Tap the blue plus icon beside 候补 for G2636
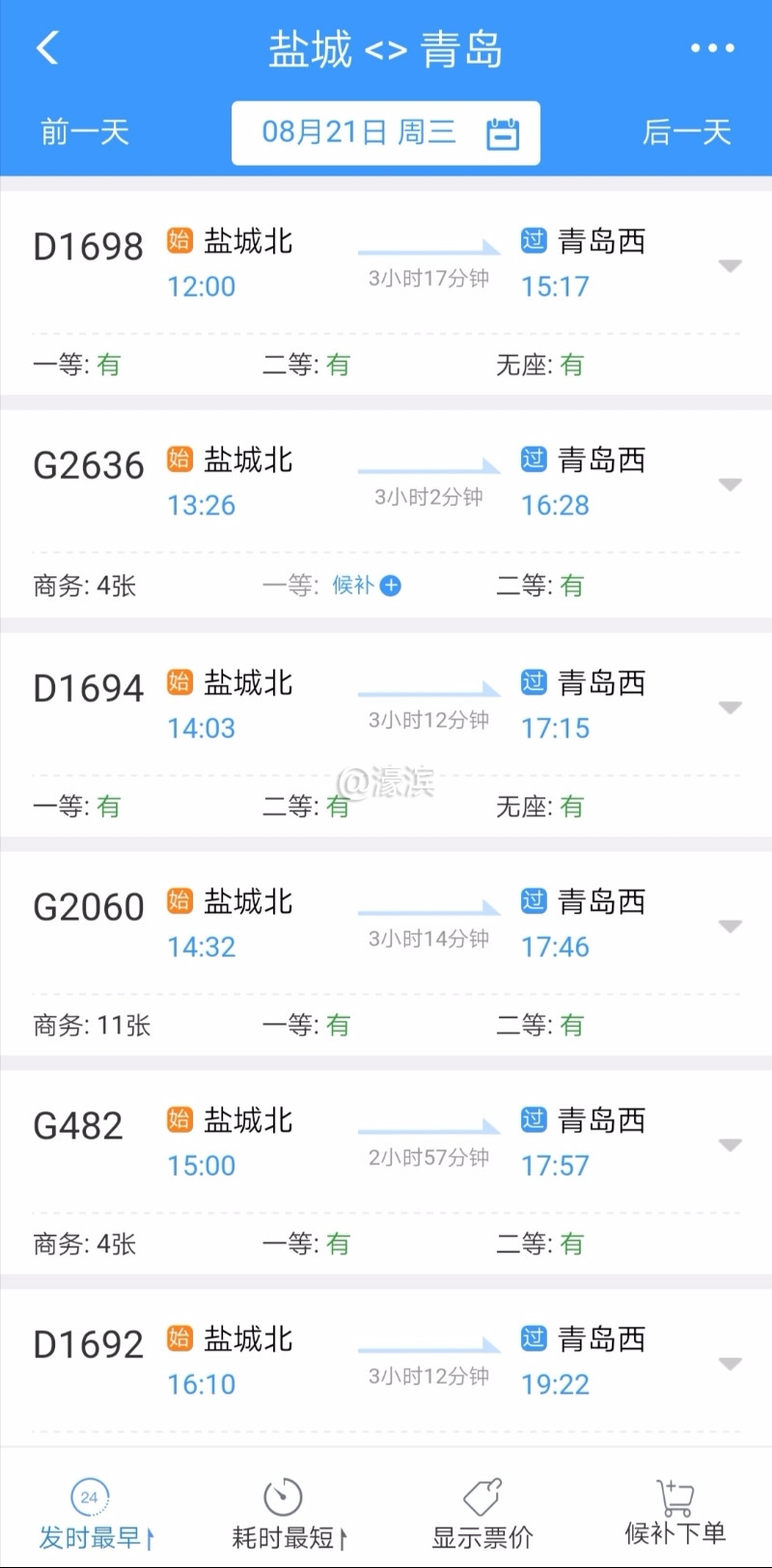Screen dimensions: 772x1568 click(392, 585)
